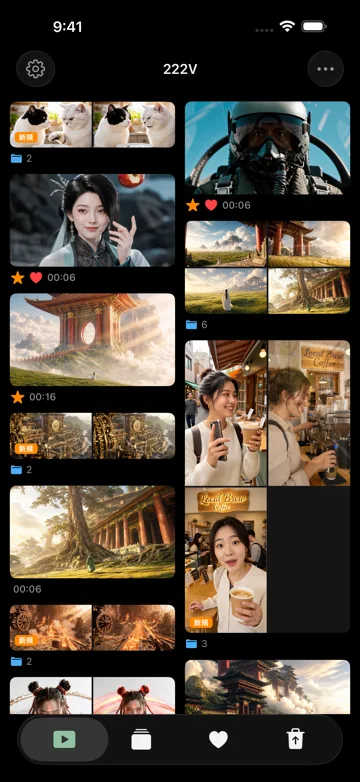The image size is (360, 782).
Task: Open the two cats folder
Action: (x=92, y=125)
